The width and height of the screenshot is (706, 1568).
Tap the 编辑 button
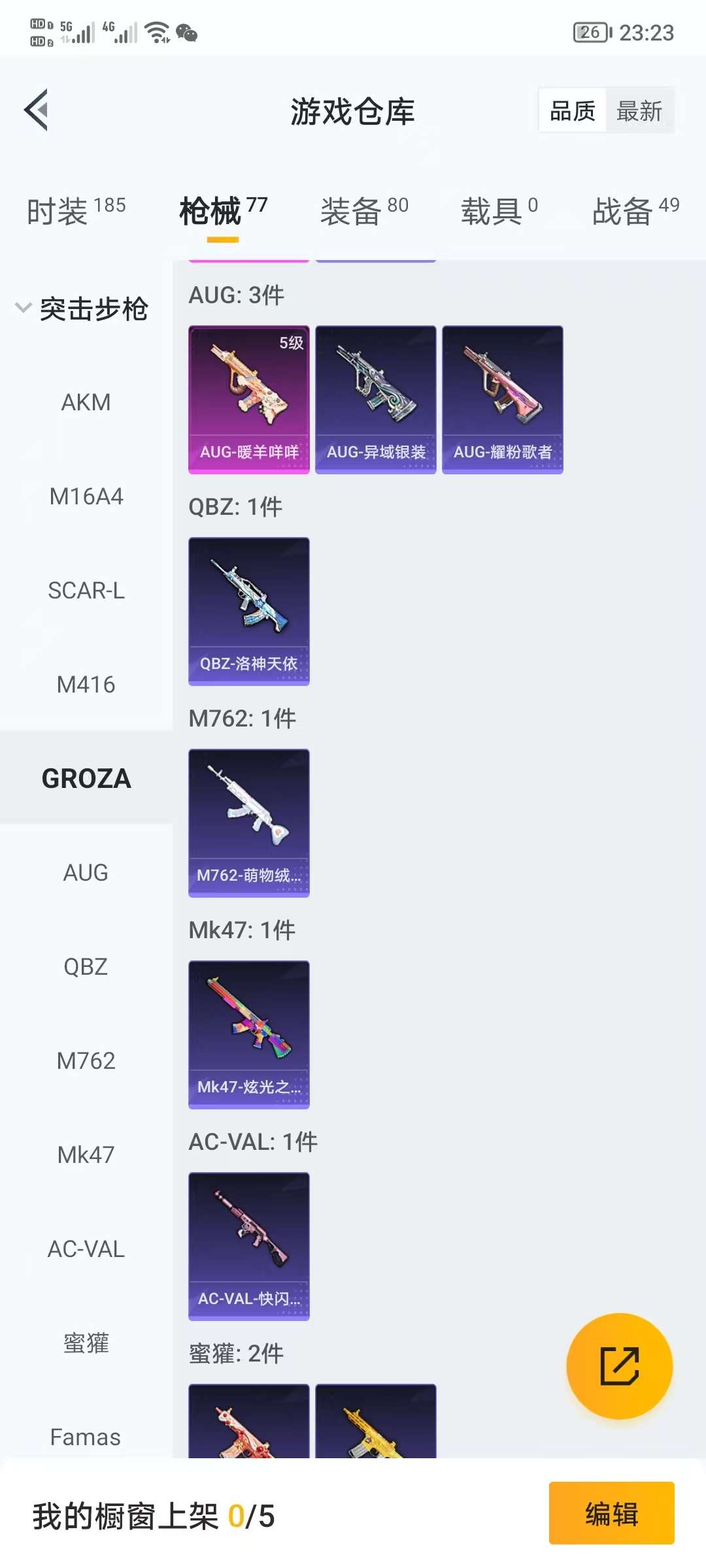pos(611,1513)
